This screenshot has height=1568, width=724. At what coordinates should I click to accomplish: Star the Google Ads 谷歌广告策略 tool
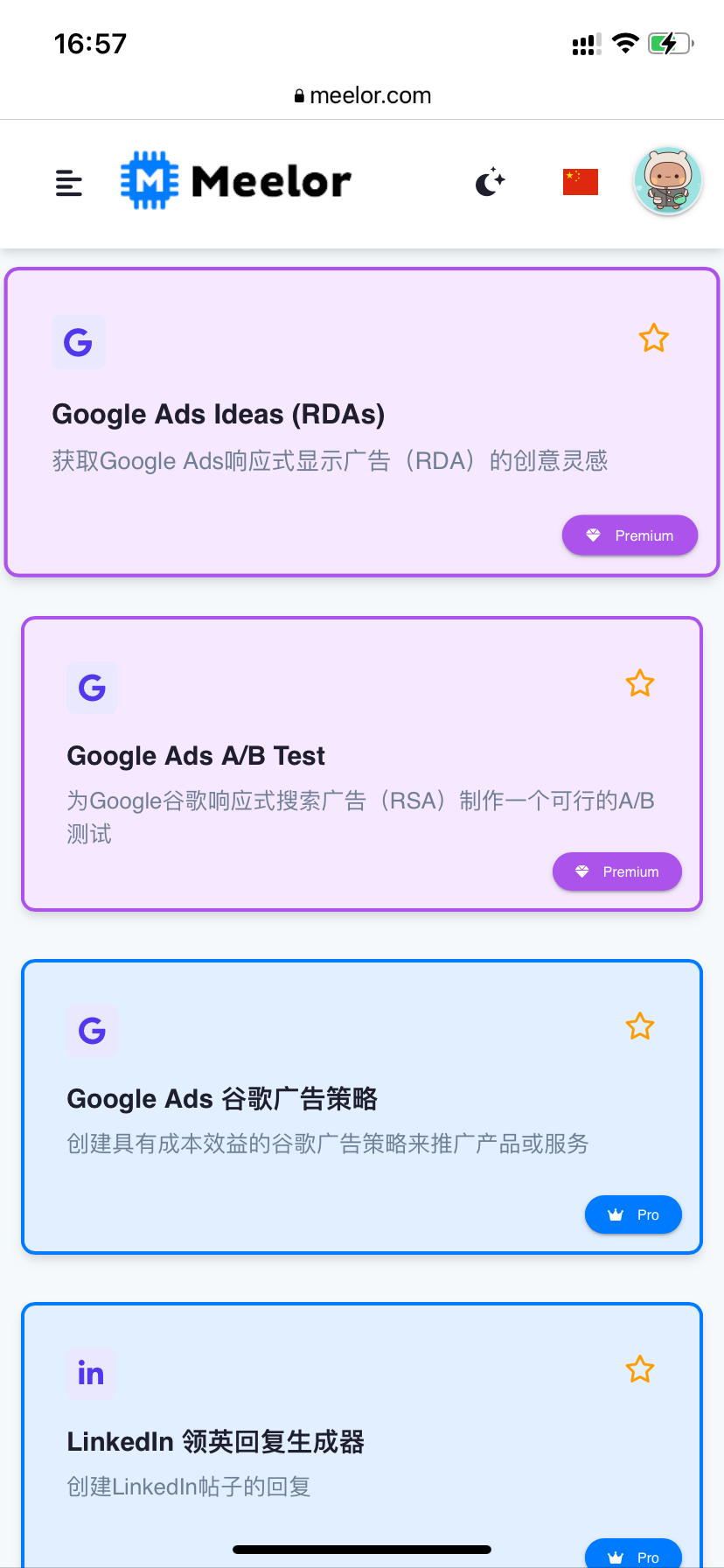[x=640, y=1026]
